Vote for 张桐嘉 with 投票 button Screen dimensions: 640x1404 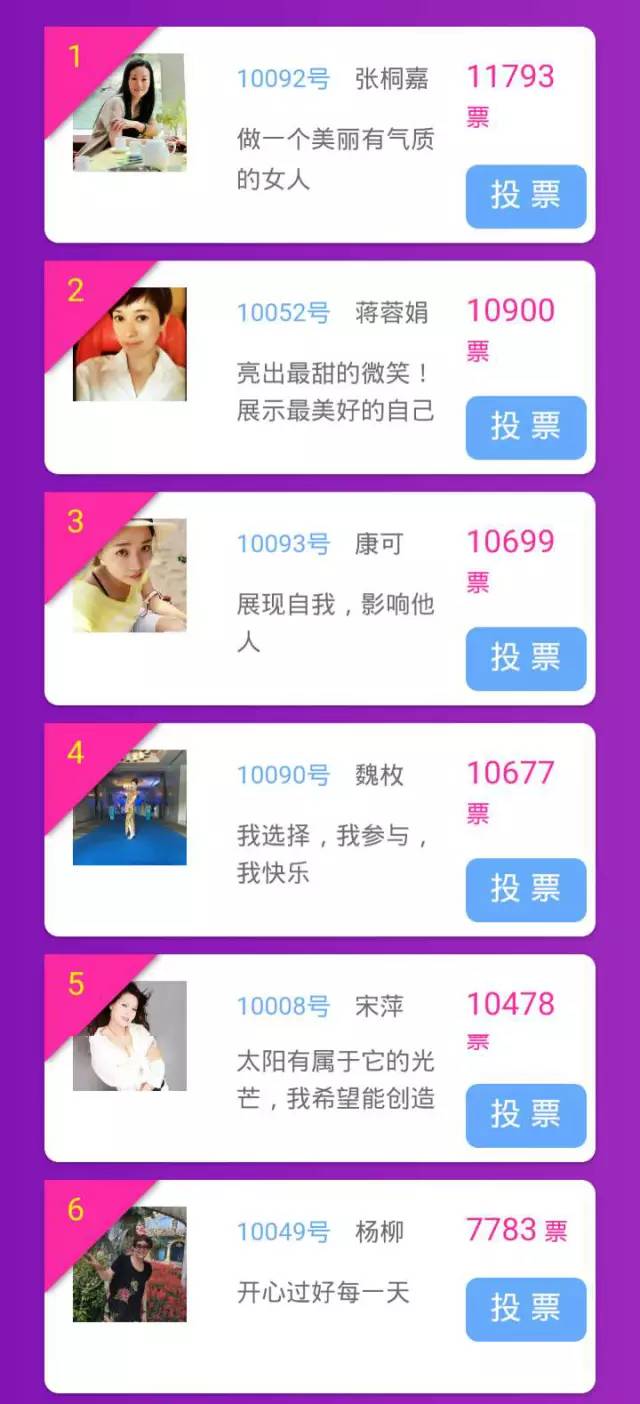point(525,196)
